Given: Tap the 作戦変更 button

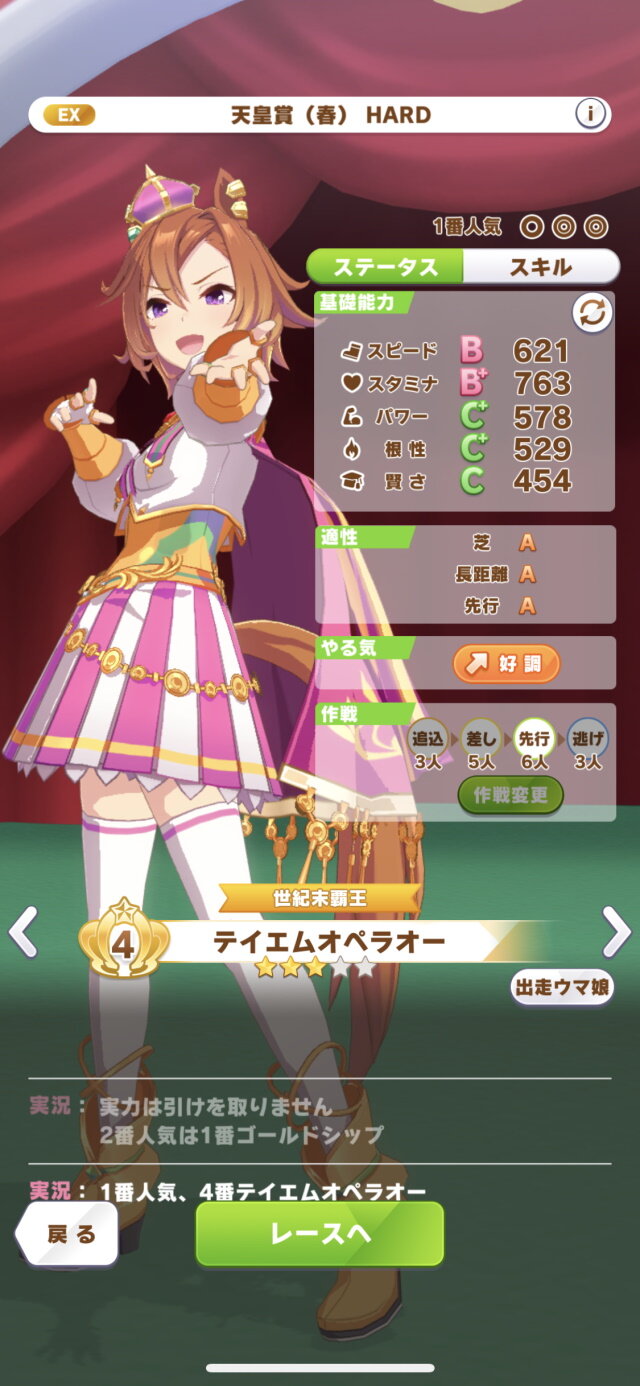Looking at the screenshot, I should coord(511,796).
